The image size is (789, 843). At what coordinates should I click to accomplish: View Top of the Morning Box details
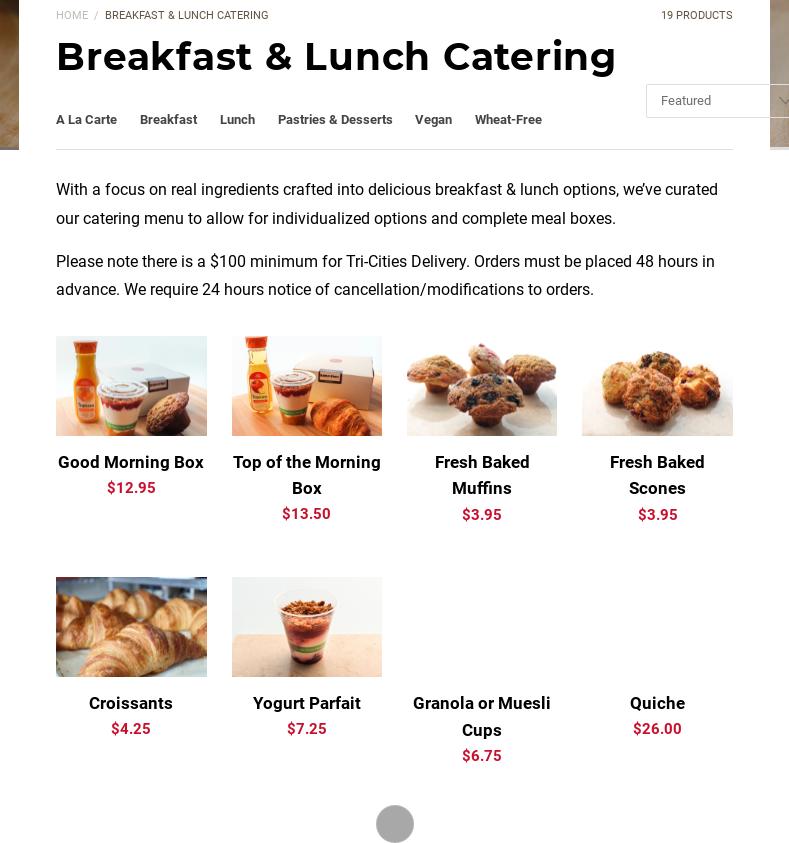[x=306, y=474]
